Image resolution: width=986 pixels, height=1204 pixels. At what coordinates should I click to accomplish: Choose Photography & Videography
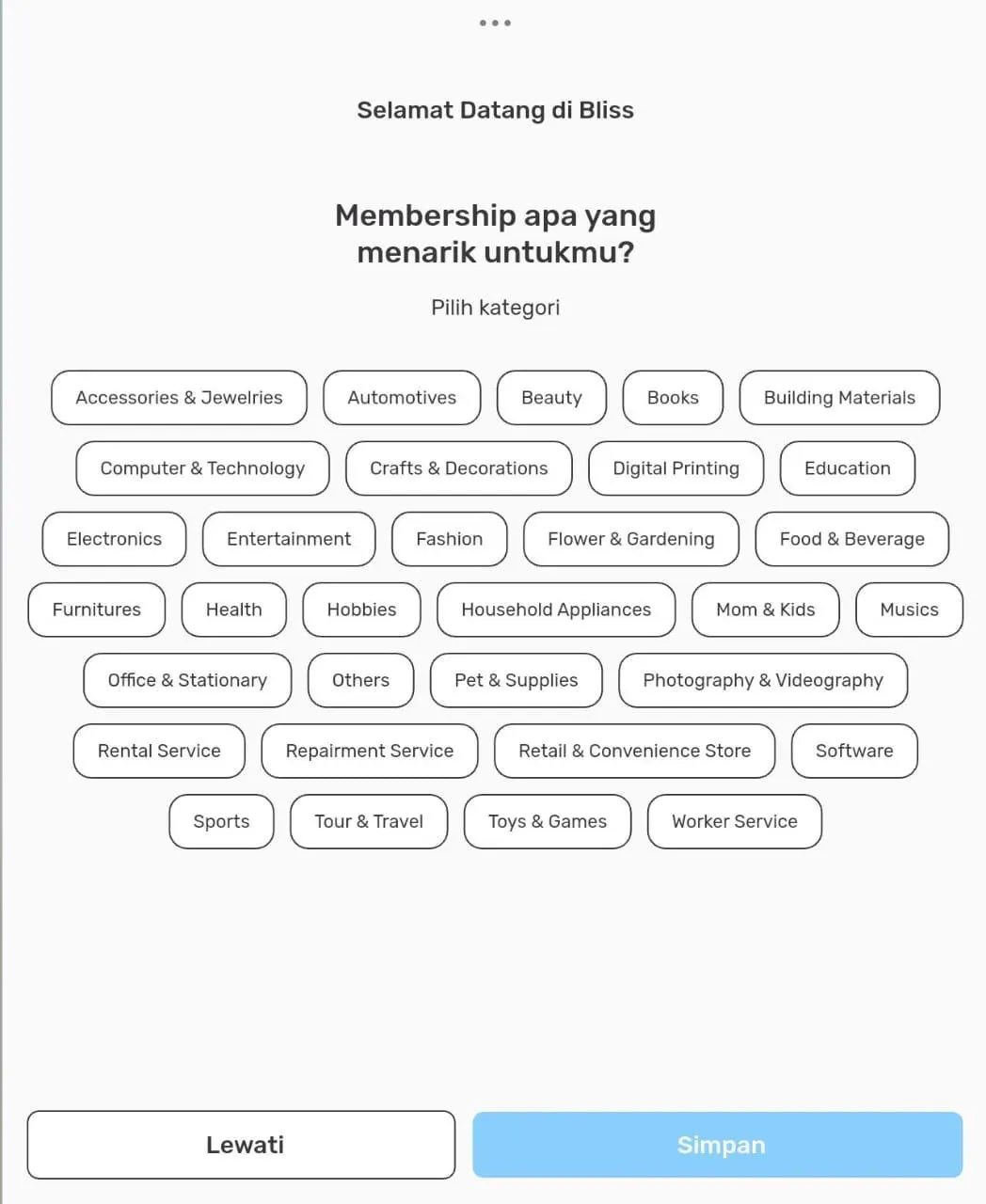pyautogui.click(x=763, y=680)
